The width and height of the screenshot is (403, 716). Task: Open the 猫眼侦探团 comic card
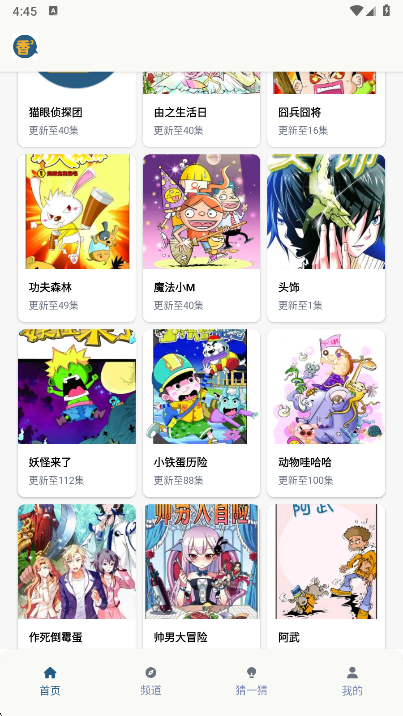tap(77, 110)
